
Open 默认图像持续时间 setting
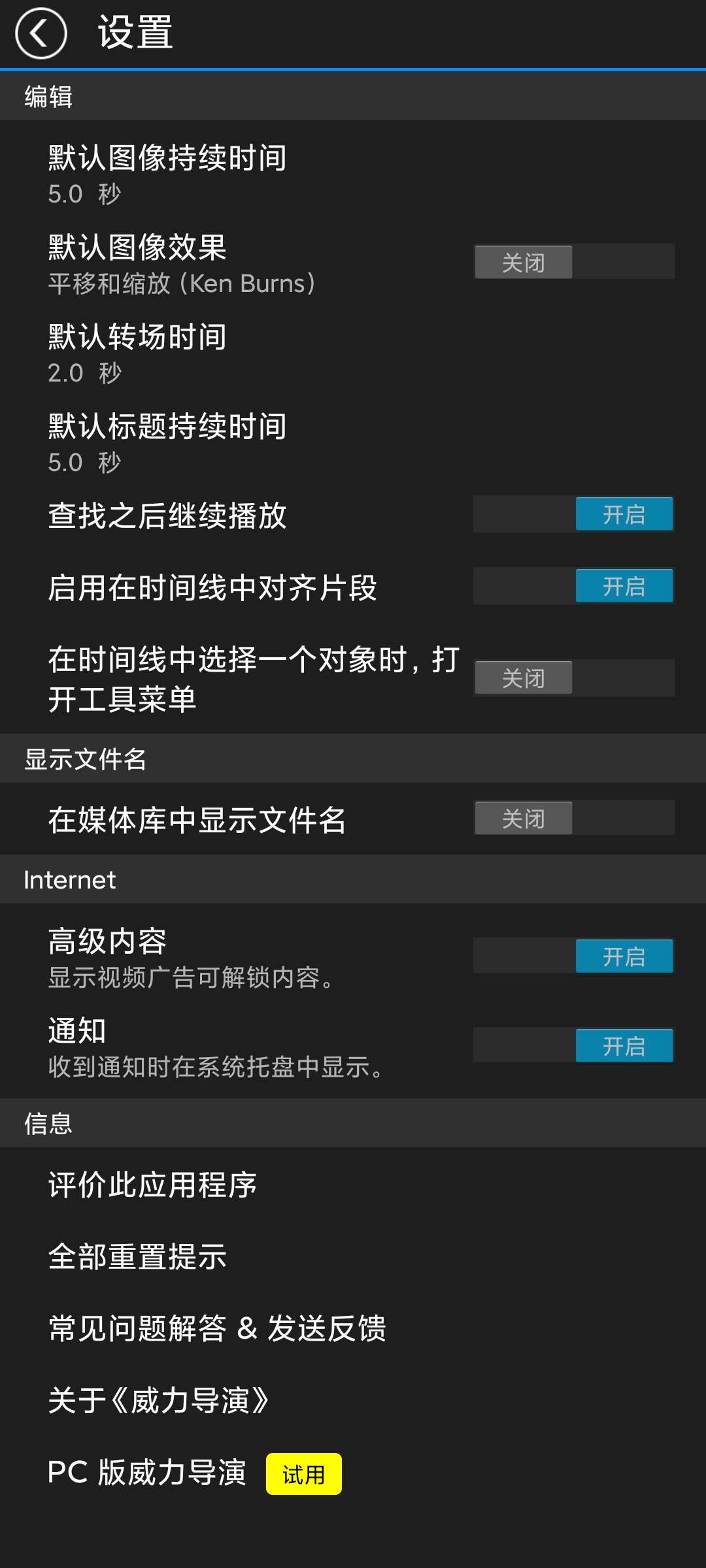coord(353,174)
